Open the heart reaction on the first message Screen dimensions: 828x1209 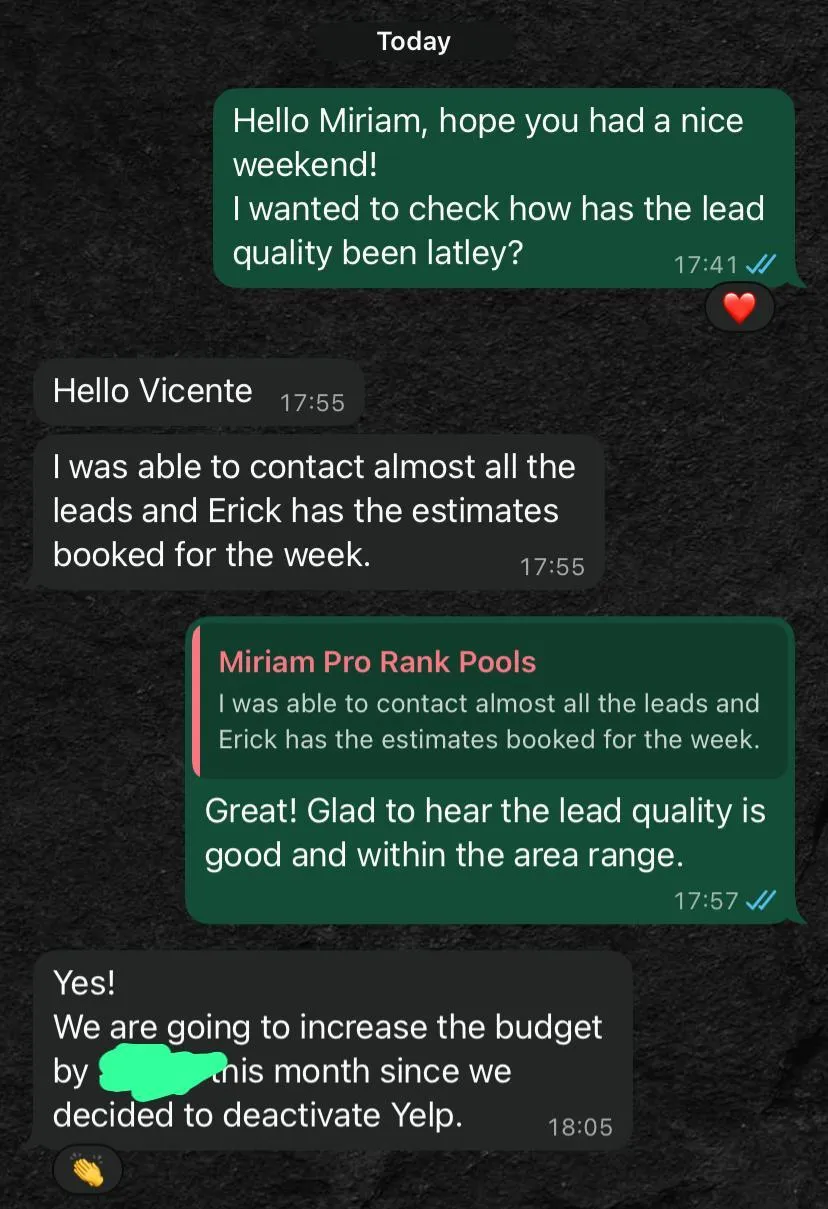(739, 308)
